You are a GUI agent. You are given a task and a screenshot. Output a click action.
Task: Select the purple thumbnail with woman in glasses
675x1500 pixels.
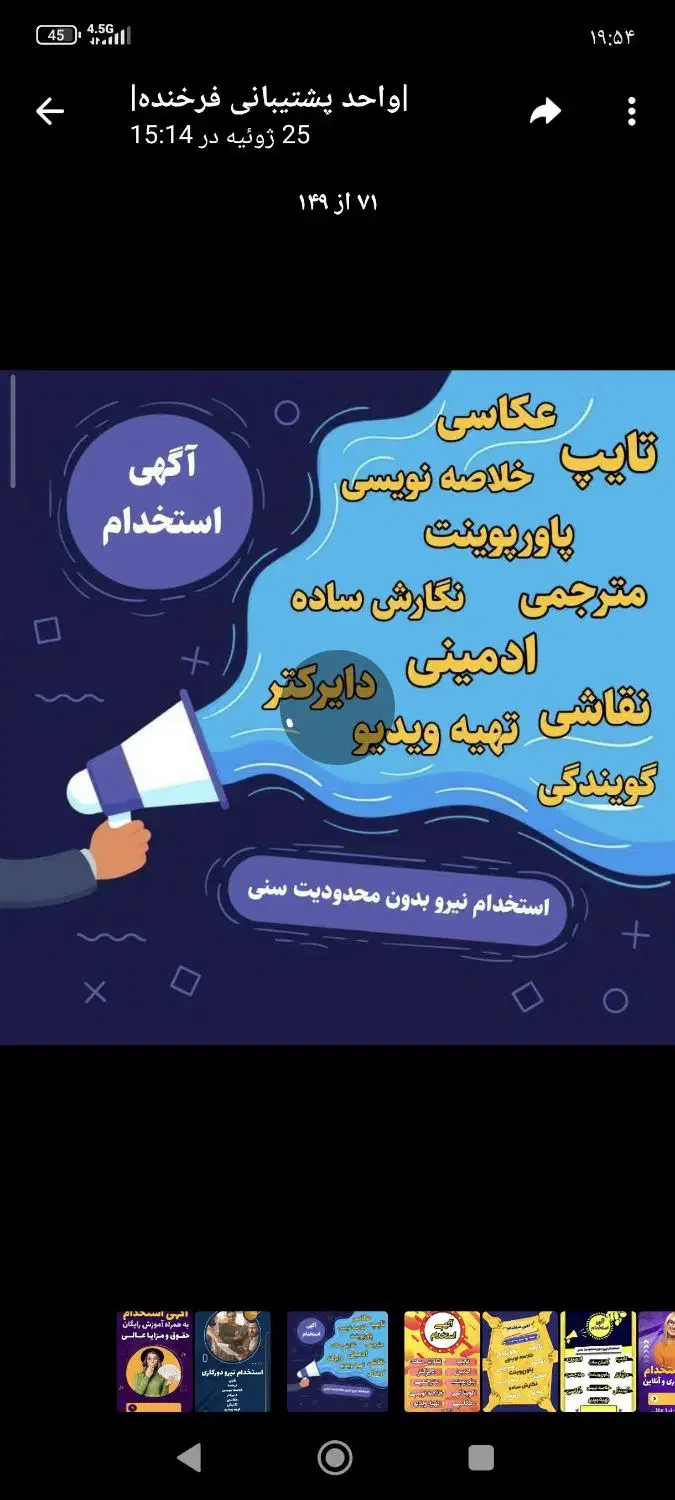657,1361
